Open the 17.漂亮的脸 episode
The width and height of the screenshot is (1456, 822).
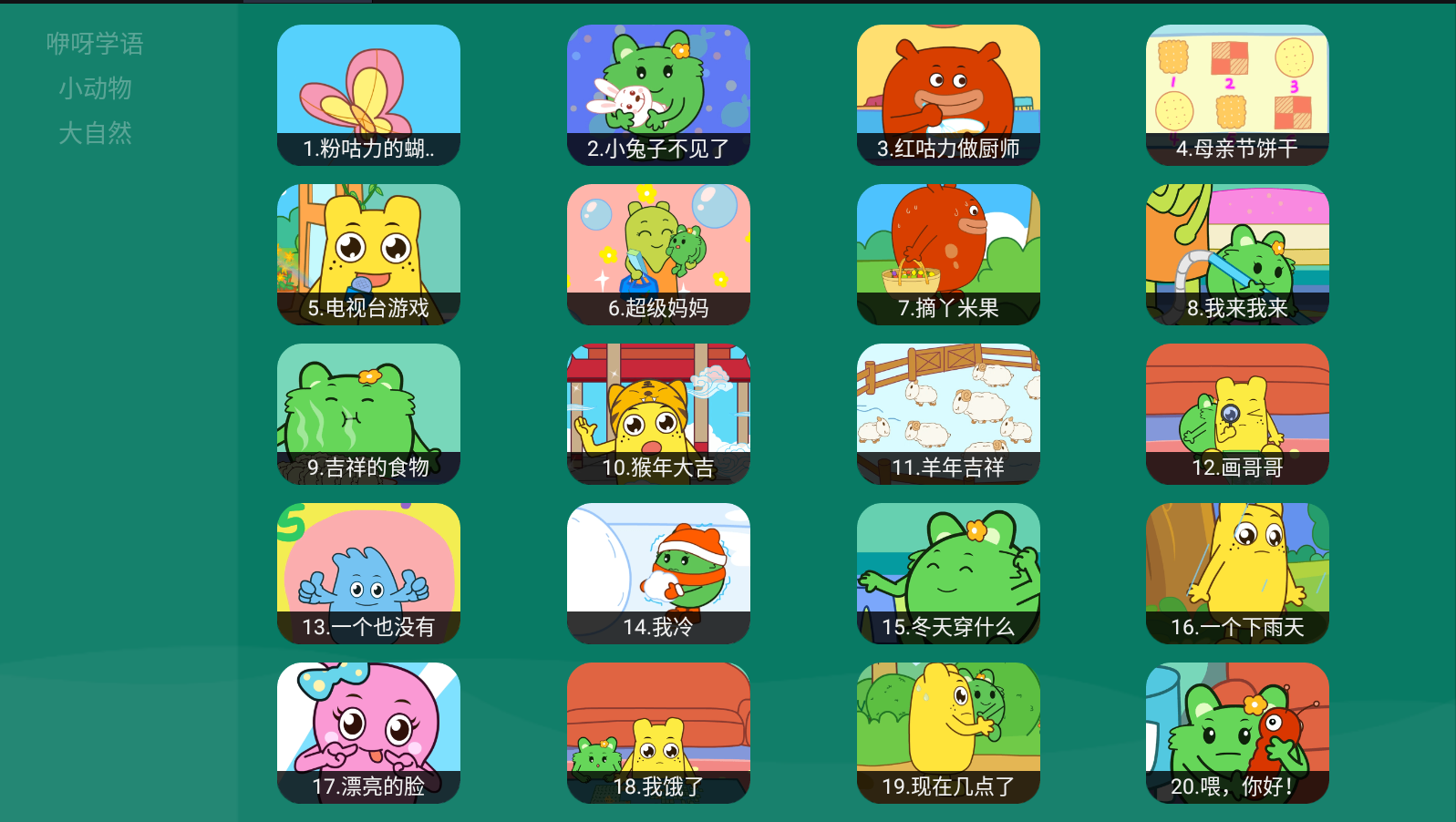(368, 733)
